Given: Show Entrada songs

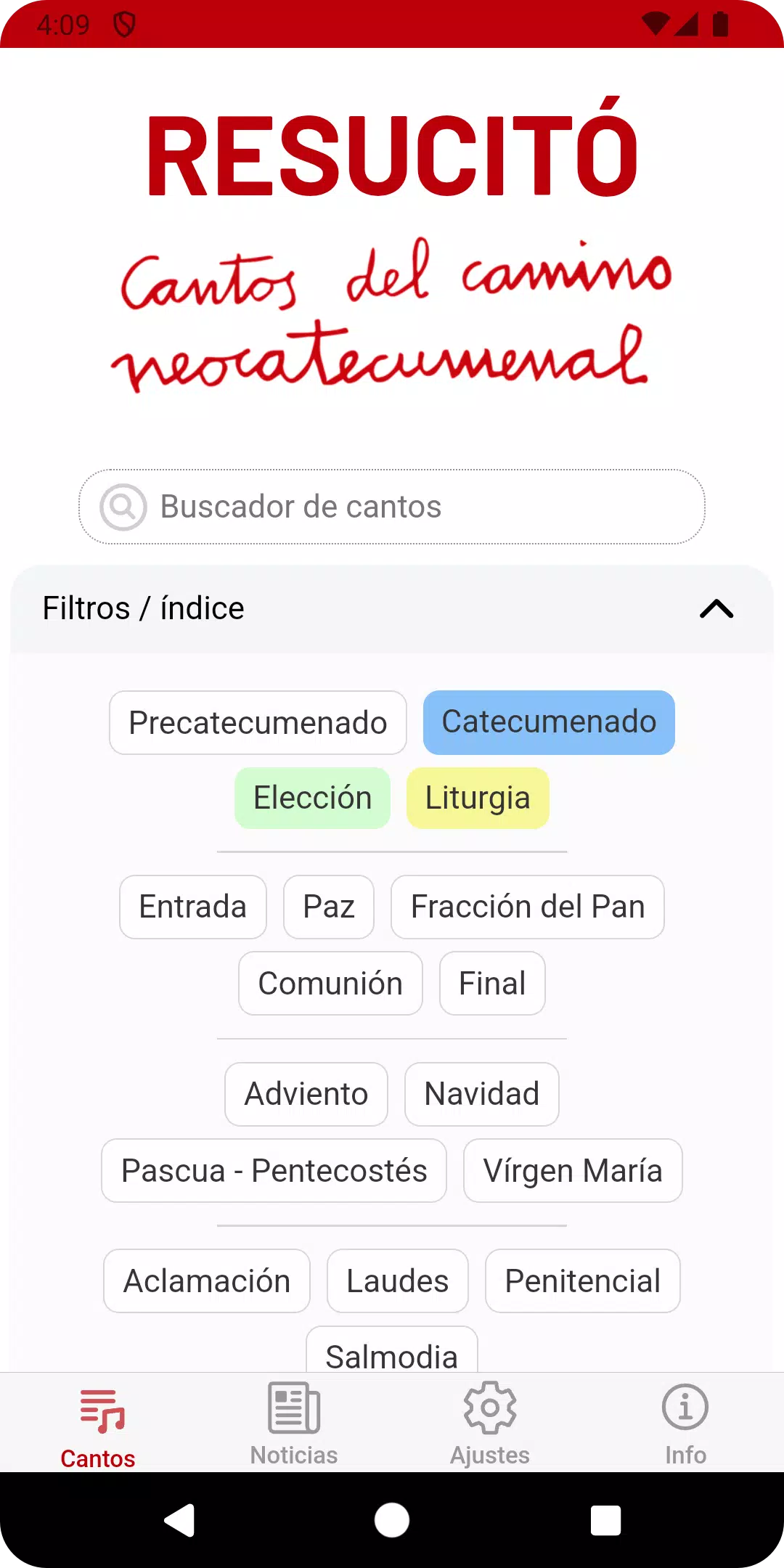Looking at the screenshot, I should [x=193, y=907].
